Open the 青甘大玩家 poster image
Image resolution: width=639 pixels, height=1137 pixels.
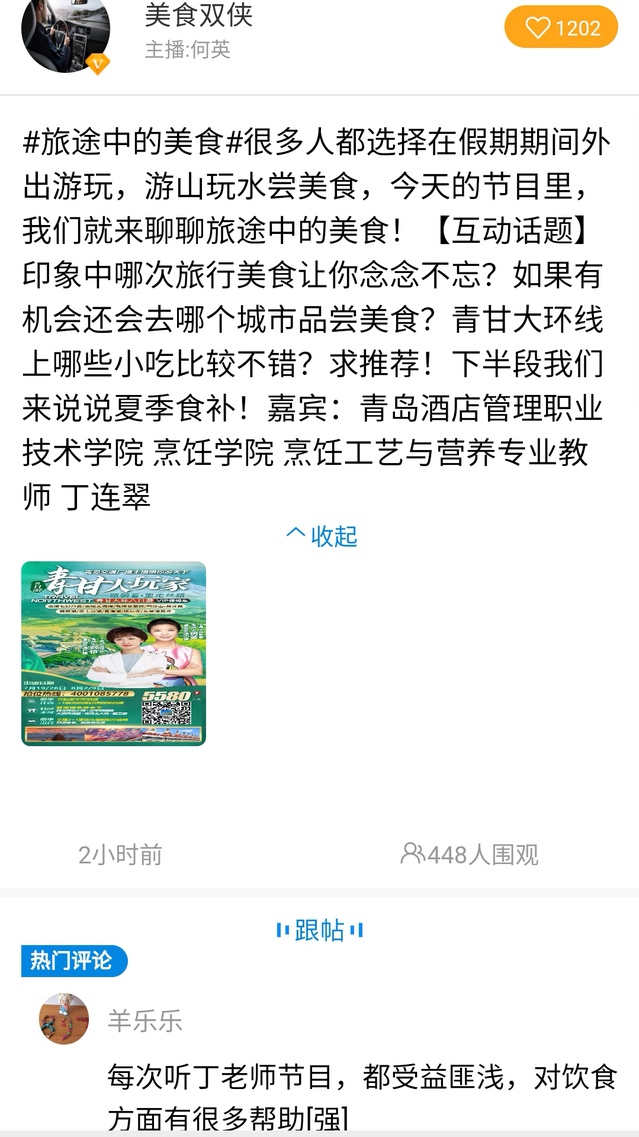click(x=113, y=653)
